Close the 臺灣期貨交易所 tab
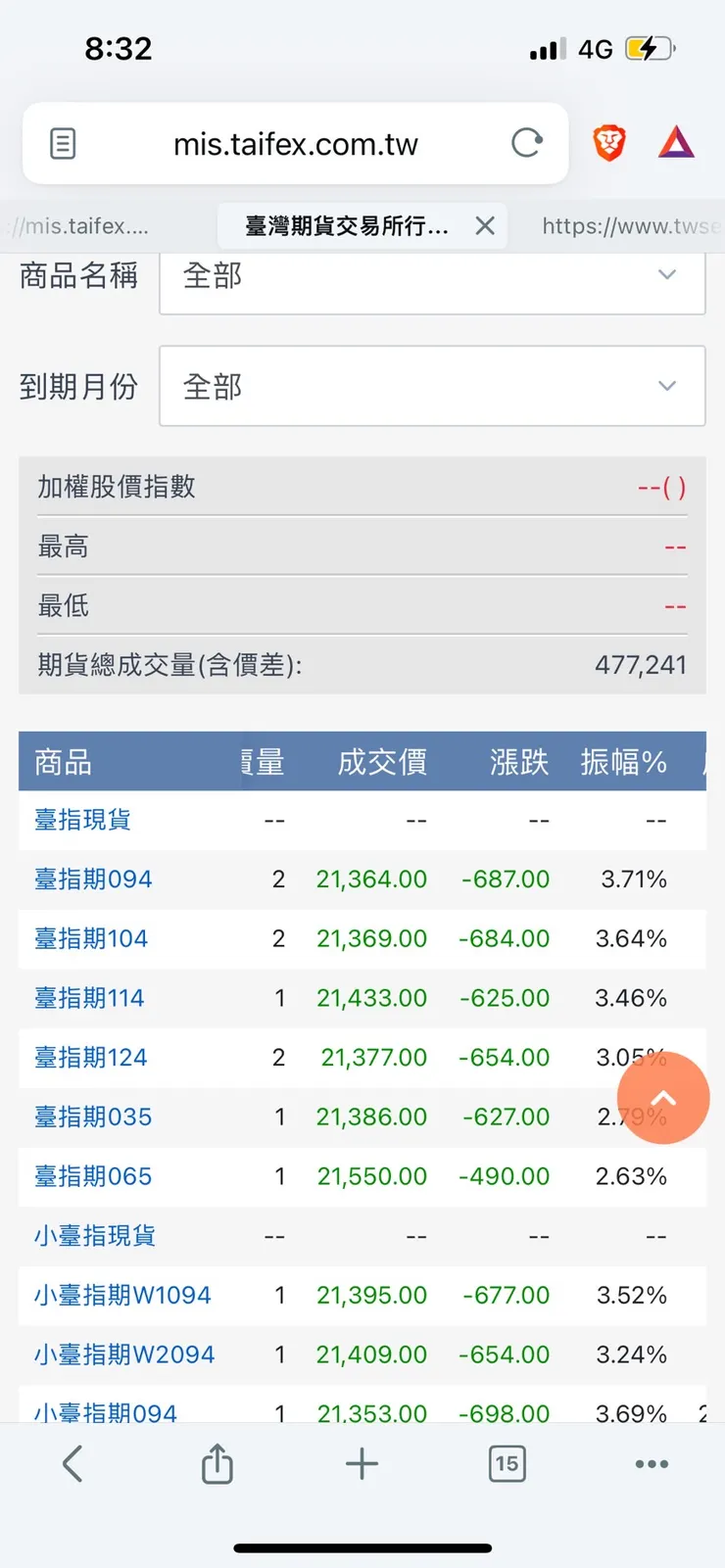Screen dimensions: 725x1568 [x=484, y=225]
